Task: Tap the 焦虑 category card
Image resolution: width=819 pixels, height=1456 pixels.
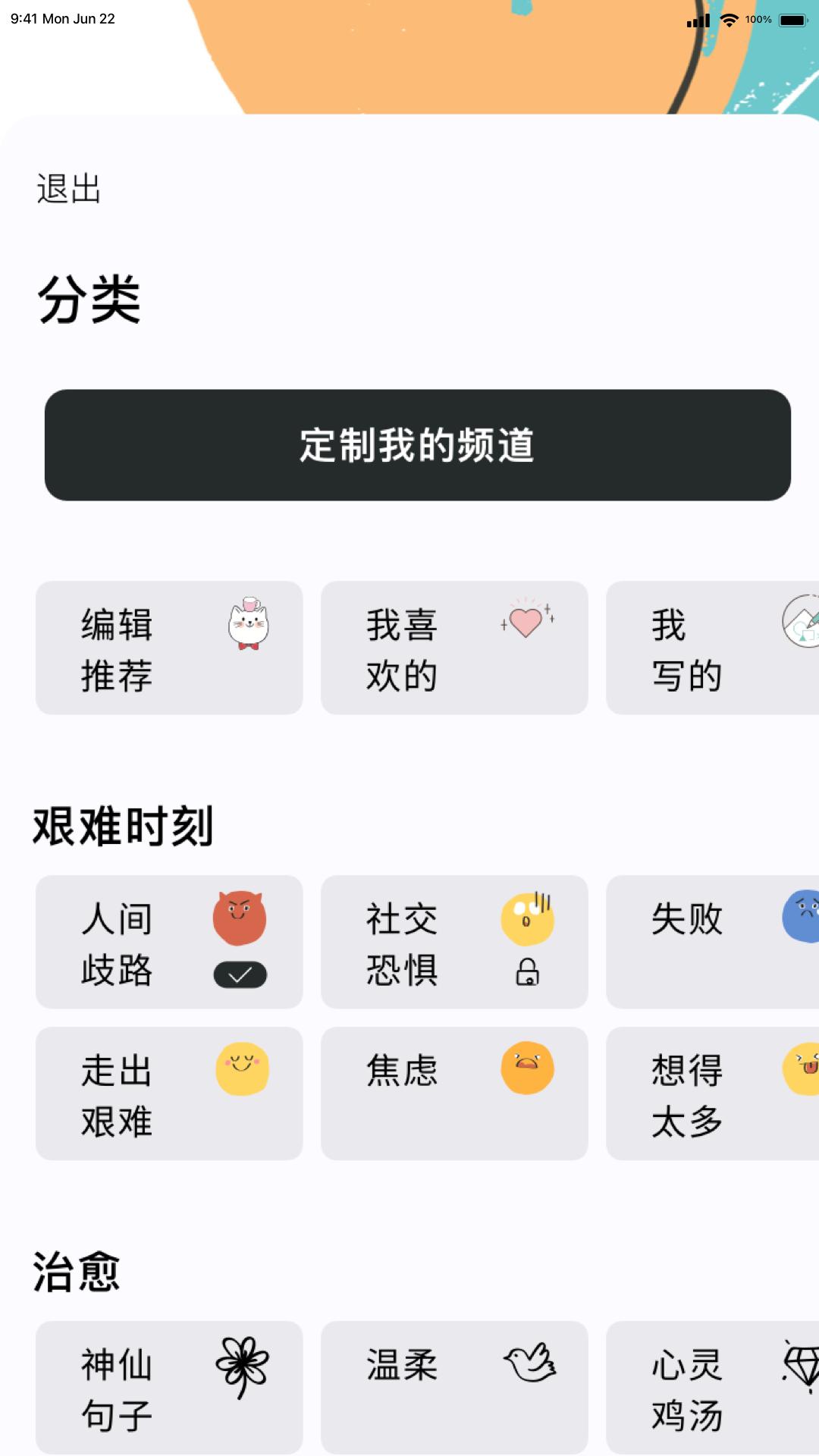Action: [x=454, y=1094]
